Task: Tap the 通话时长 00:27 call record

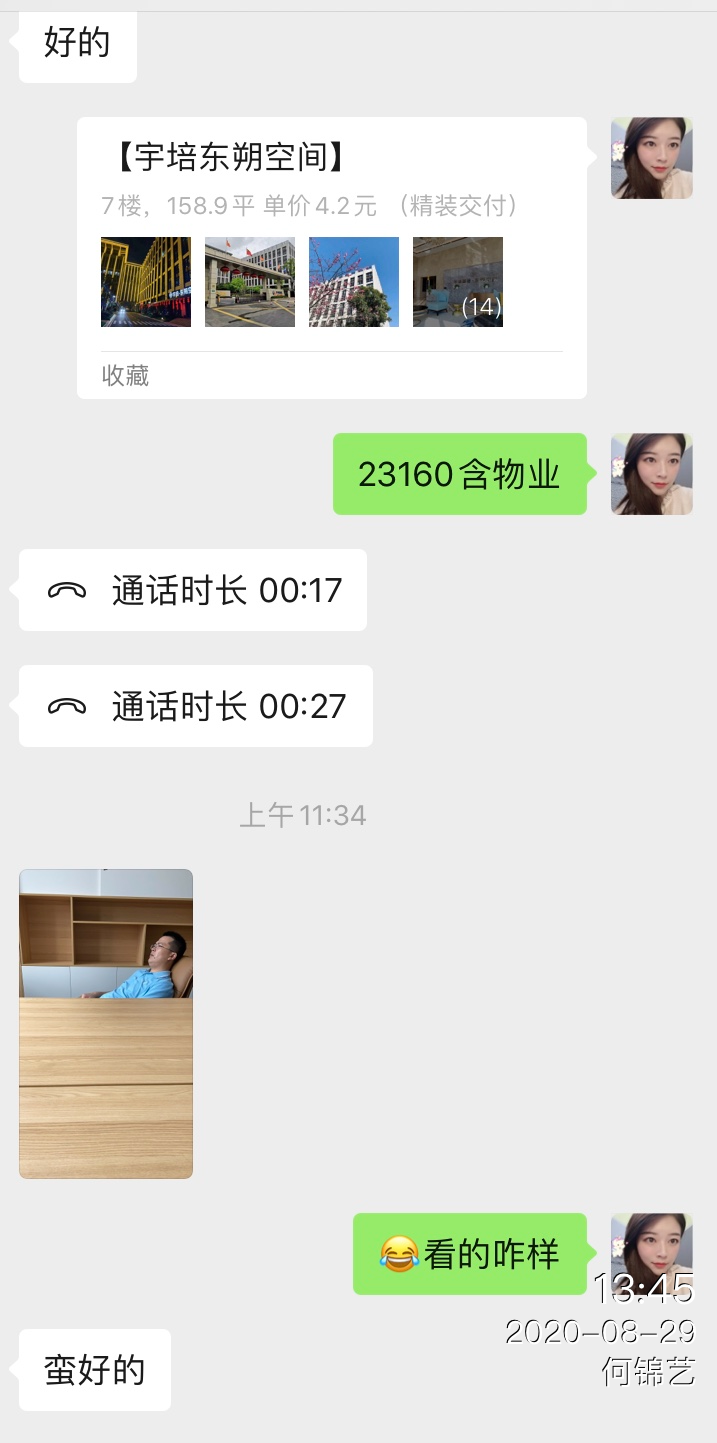Action: 196,706
